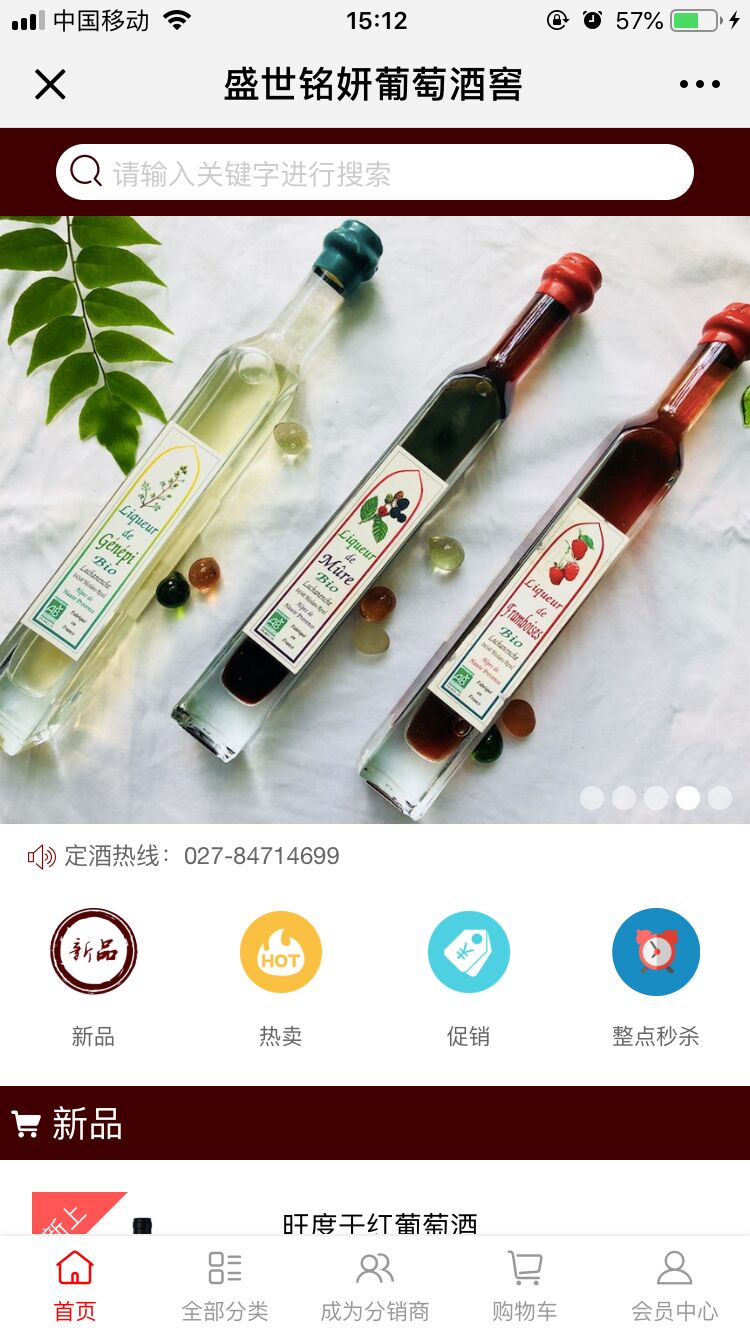Open the three-dot overflow menu
The image size is (750, 1334).
tap(699, 85)
